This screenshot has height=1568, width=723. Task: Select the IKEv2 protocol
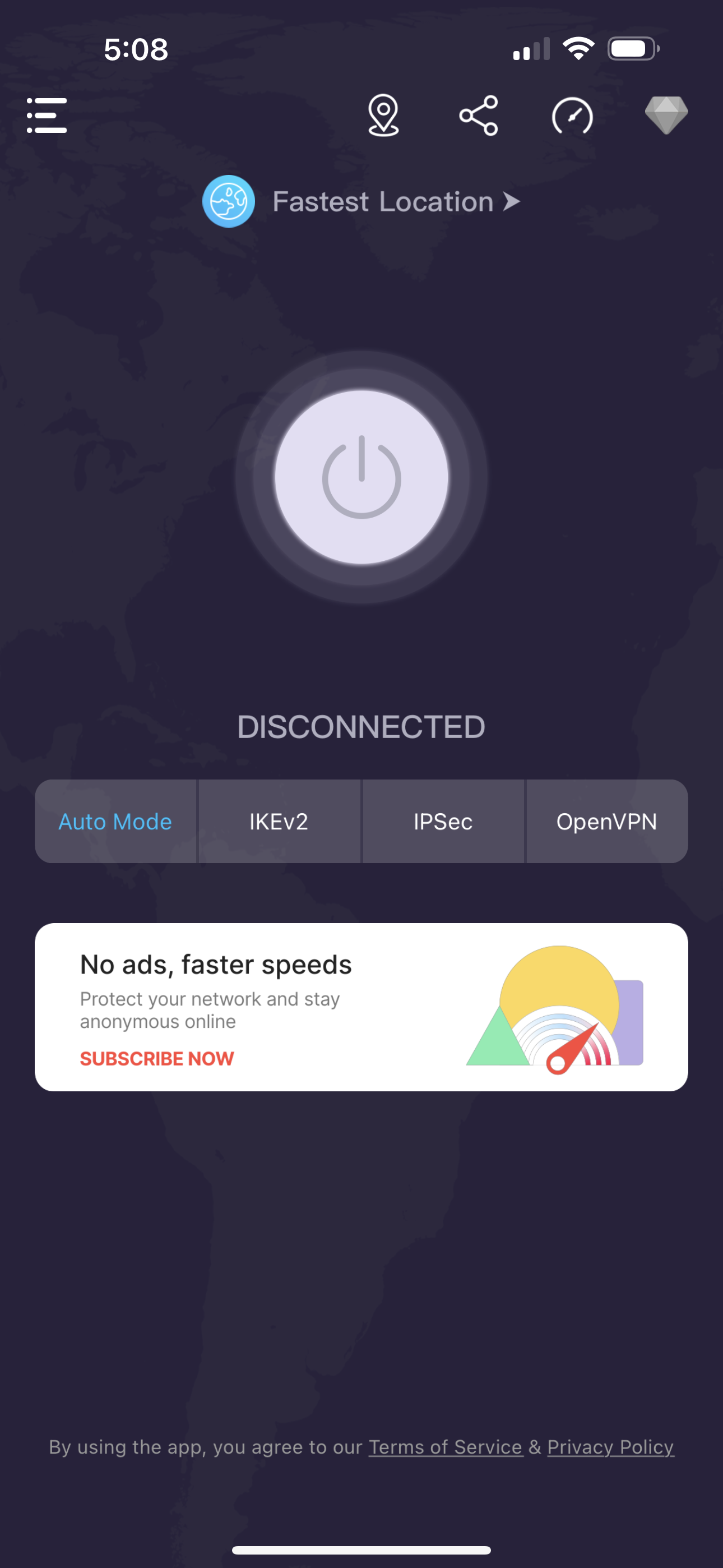click(x=279, y=821)
